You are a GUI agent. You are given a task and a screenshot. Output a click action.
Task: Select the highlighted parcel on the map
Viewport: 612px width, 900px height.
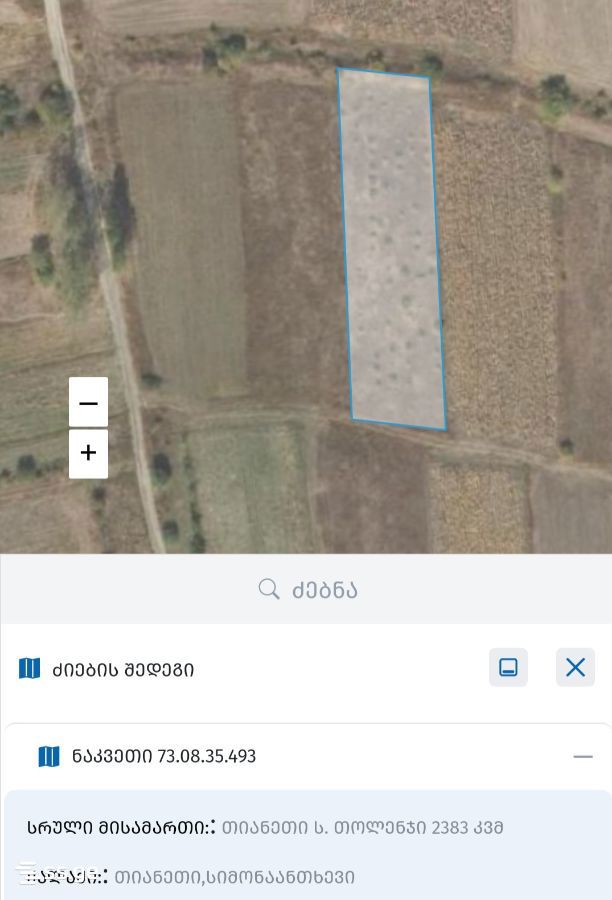392,249
